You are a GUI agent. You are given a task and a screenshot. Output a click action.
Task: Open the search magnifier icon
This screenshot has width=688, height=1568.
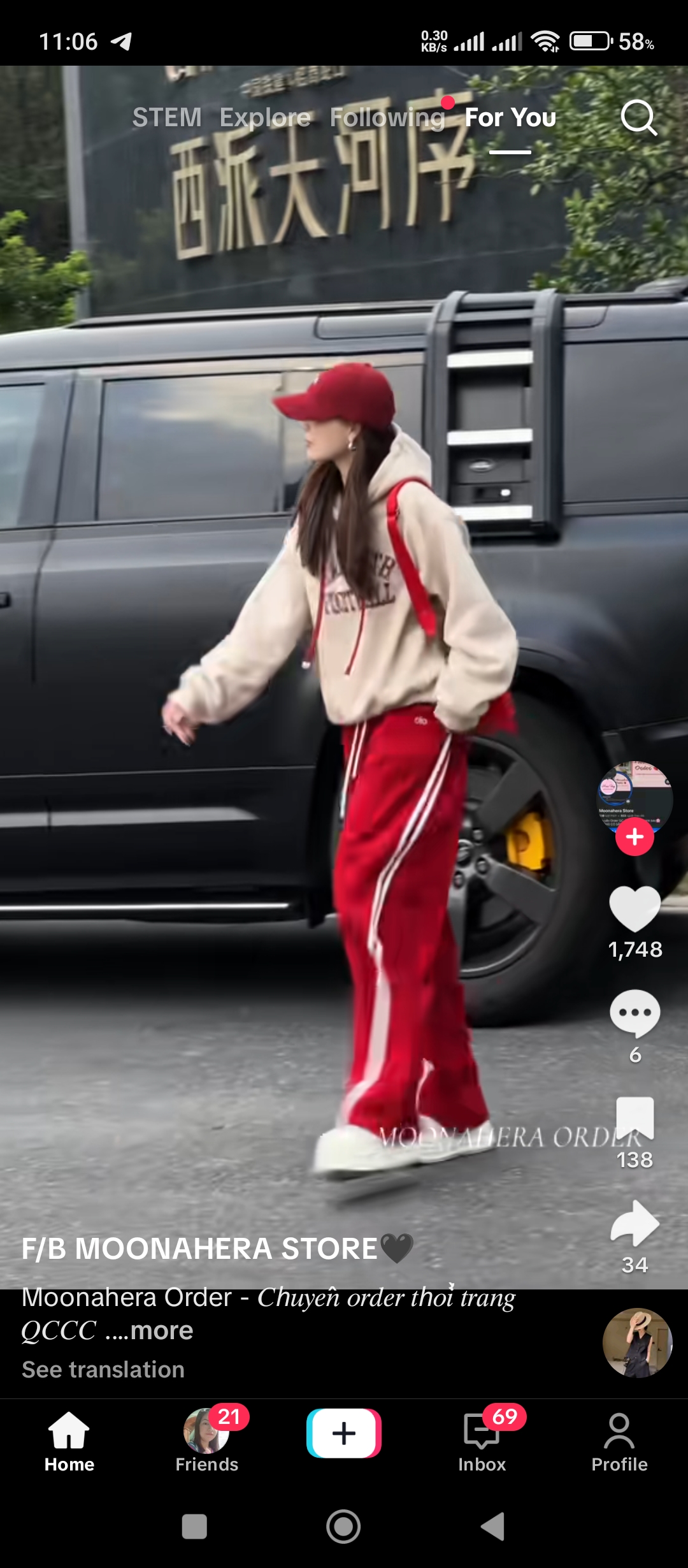tap(638, 118)
